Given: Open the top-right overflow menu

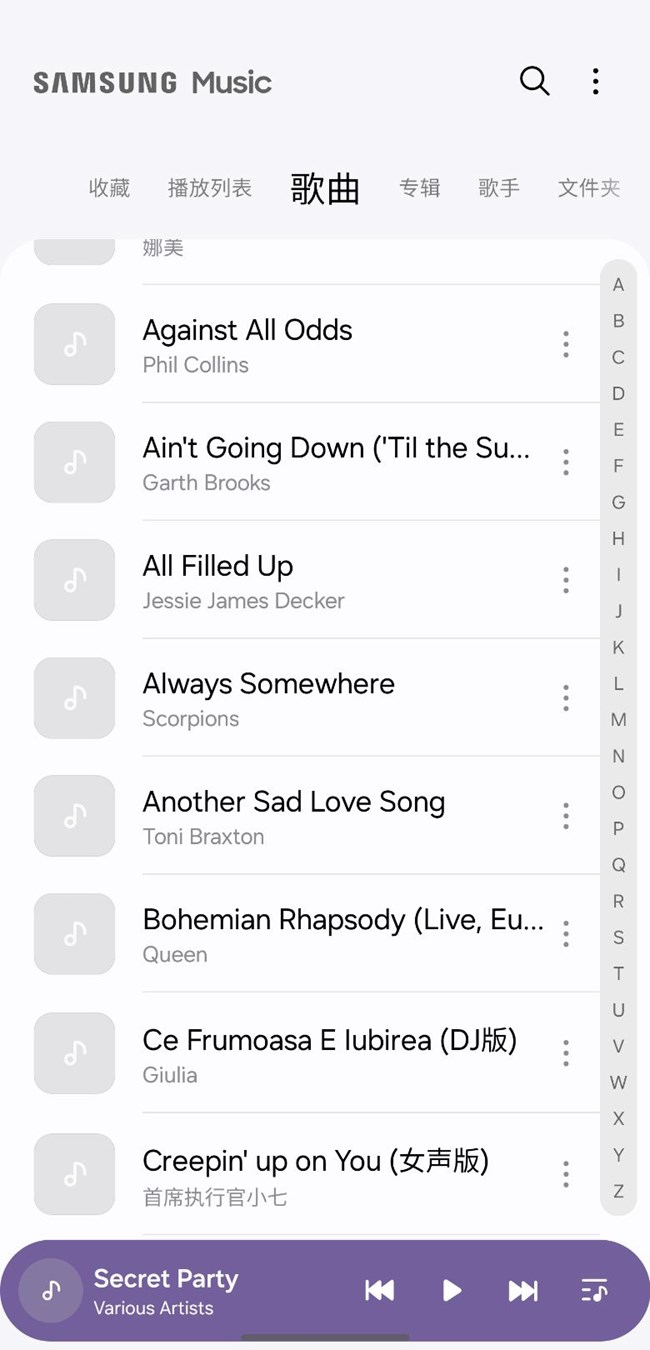Looking at the screenshot, I should click(595, 81).
